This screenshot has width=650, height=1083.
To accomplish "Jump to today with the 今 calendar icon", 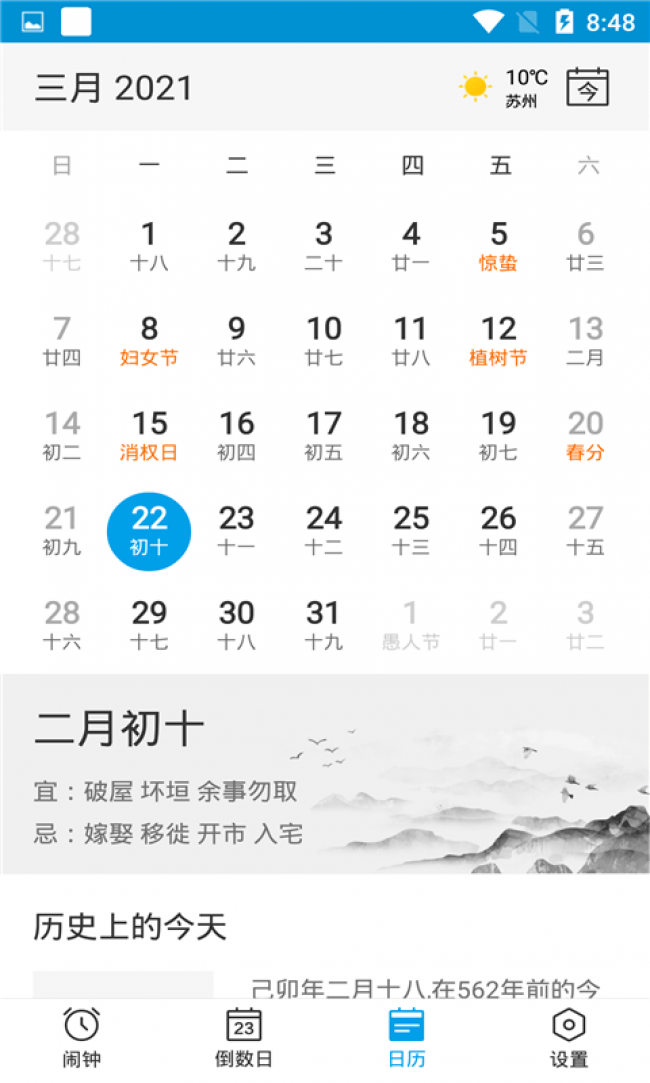I will tap(587, 87).
